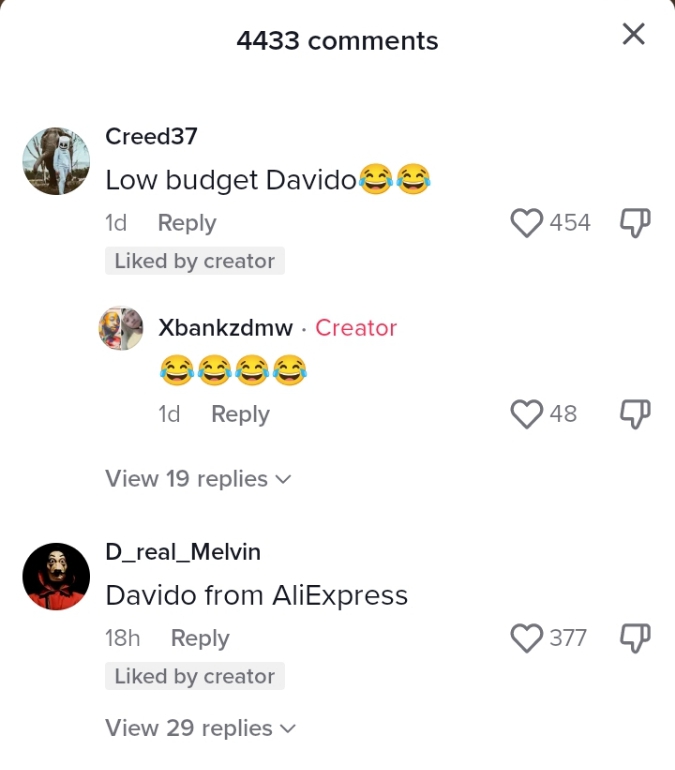Reply to D_real_Melvin's comment
Viewport: 675px width, 770px height.
200,638
